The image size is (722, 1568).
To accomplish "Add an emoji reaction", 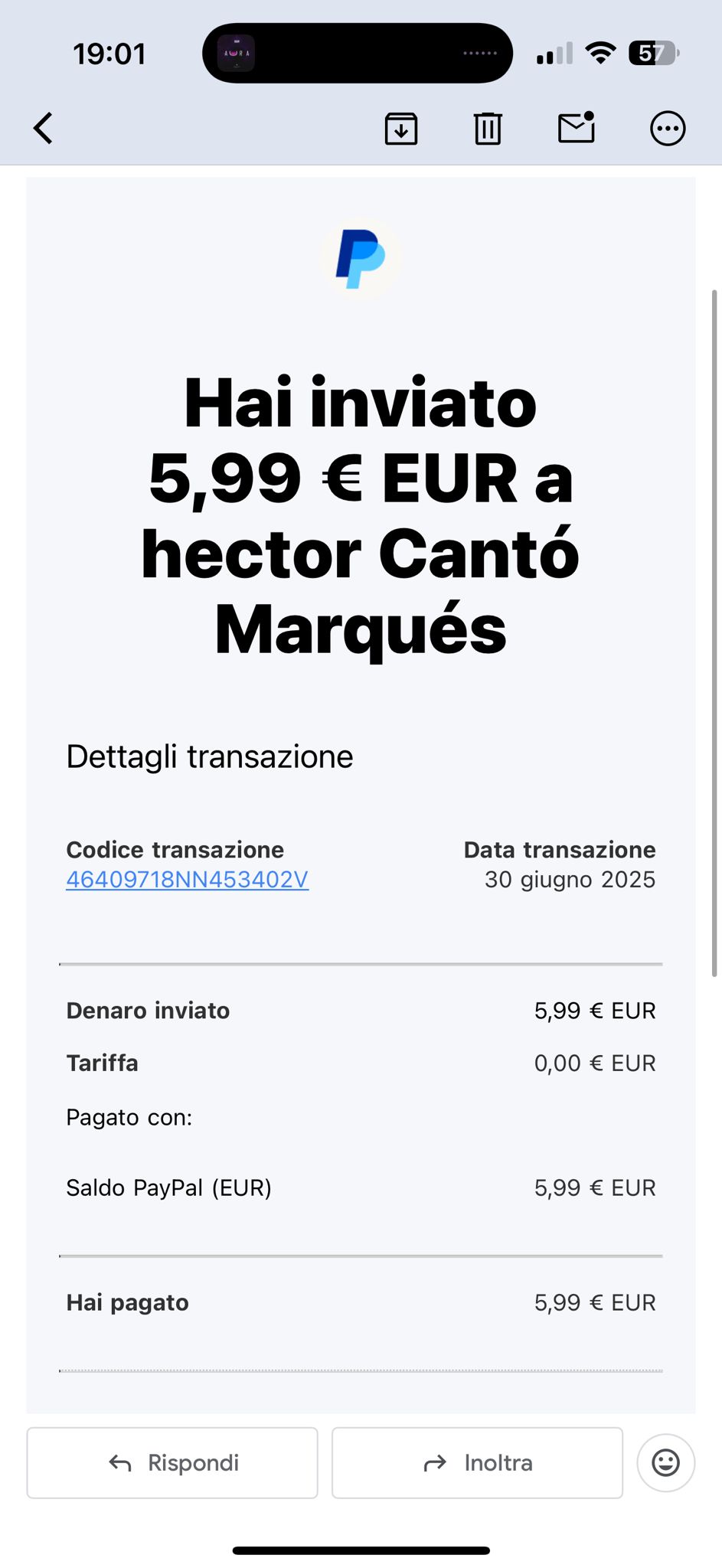I will (665, 1463).
